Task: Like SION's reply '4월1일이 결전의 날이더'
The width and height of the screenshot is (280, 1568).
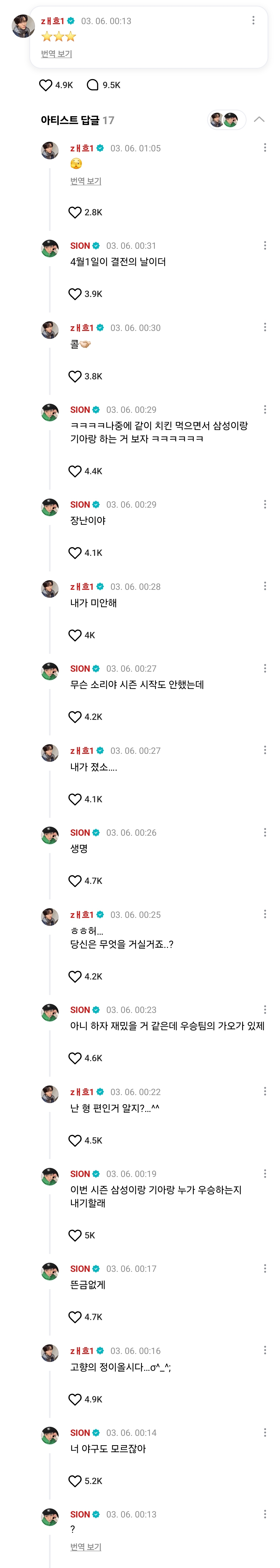Action: click(x=75, y=294)
